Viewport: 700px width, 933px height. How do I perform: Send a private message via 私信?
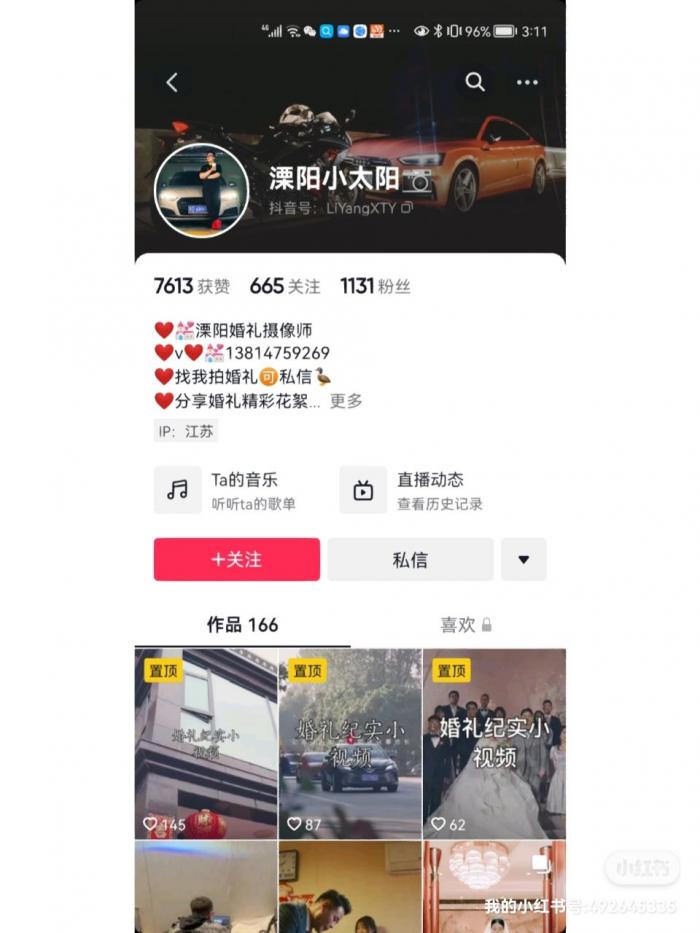tap(410, 560)
